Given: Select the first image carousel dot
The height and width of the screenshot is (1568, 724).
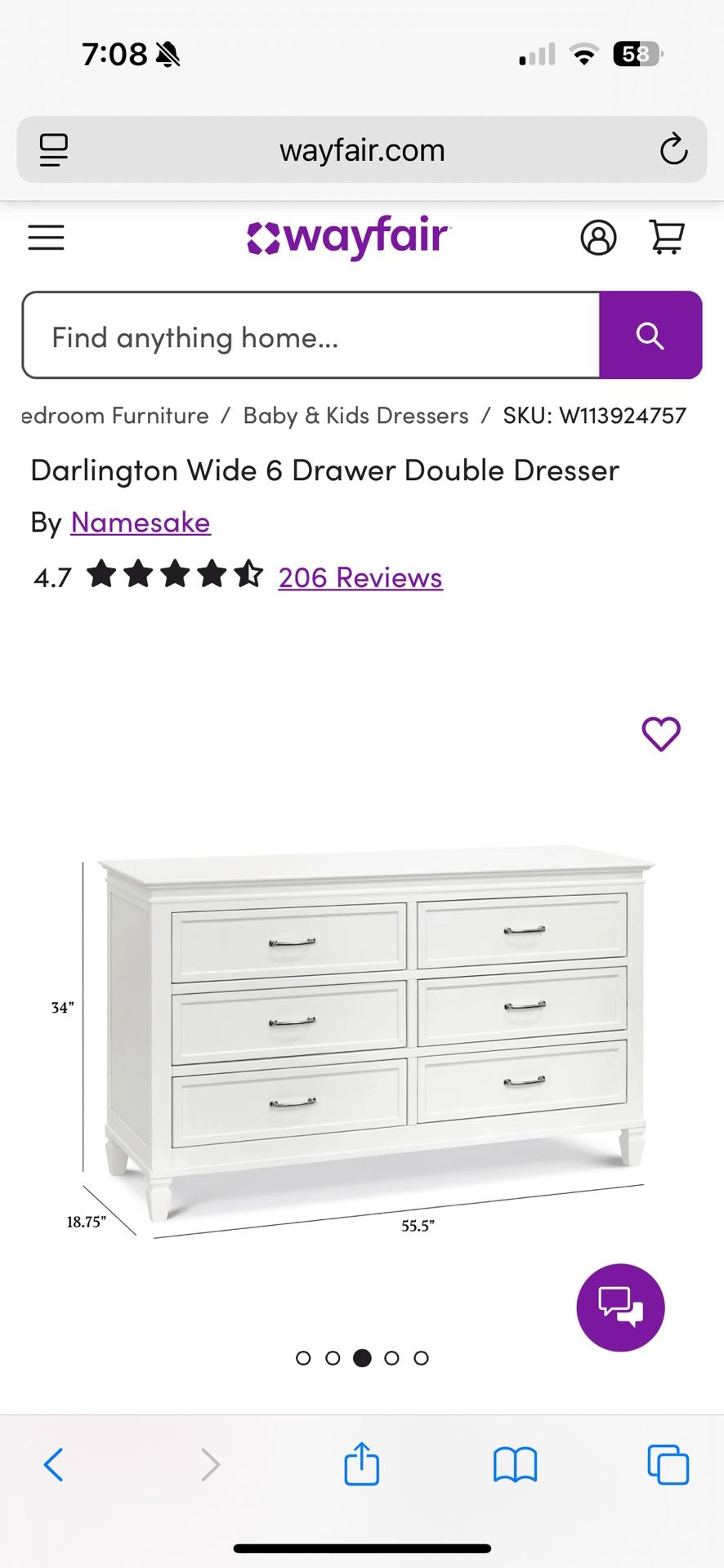Looking at the screenshot, I should [x=303, y=1358].
